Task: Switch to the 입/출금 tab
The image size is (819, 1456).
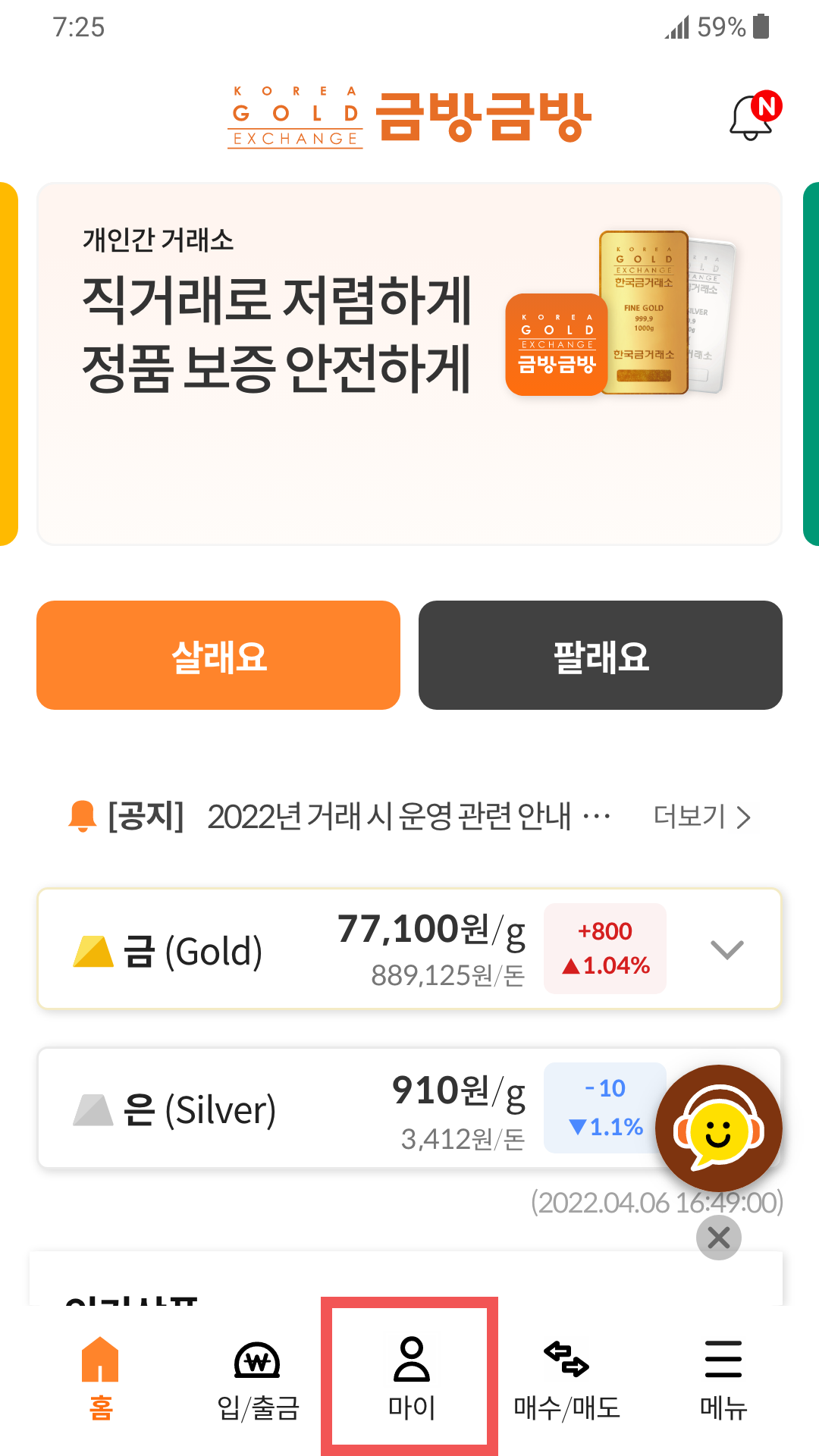Action: [258, 1378]
